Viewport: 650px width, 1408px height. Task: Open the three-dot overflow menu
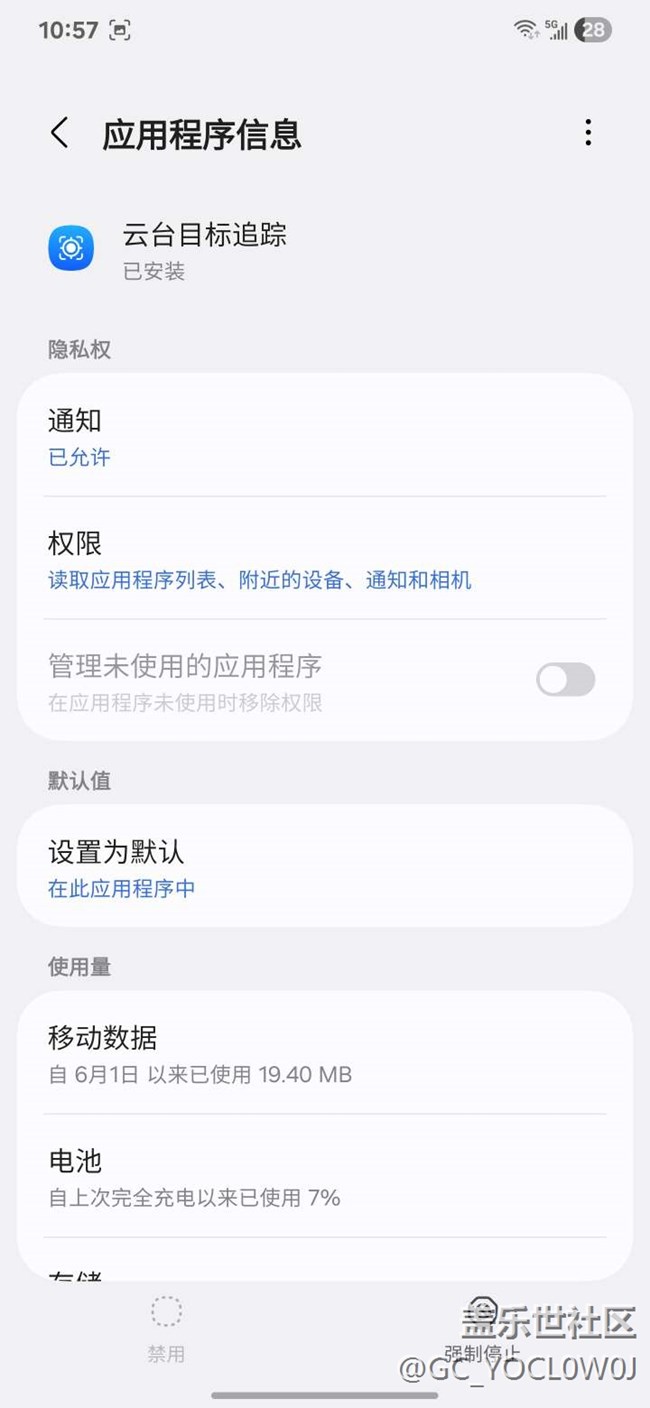pos(588,133)
